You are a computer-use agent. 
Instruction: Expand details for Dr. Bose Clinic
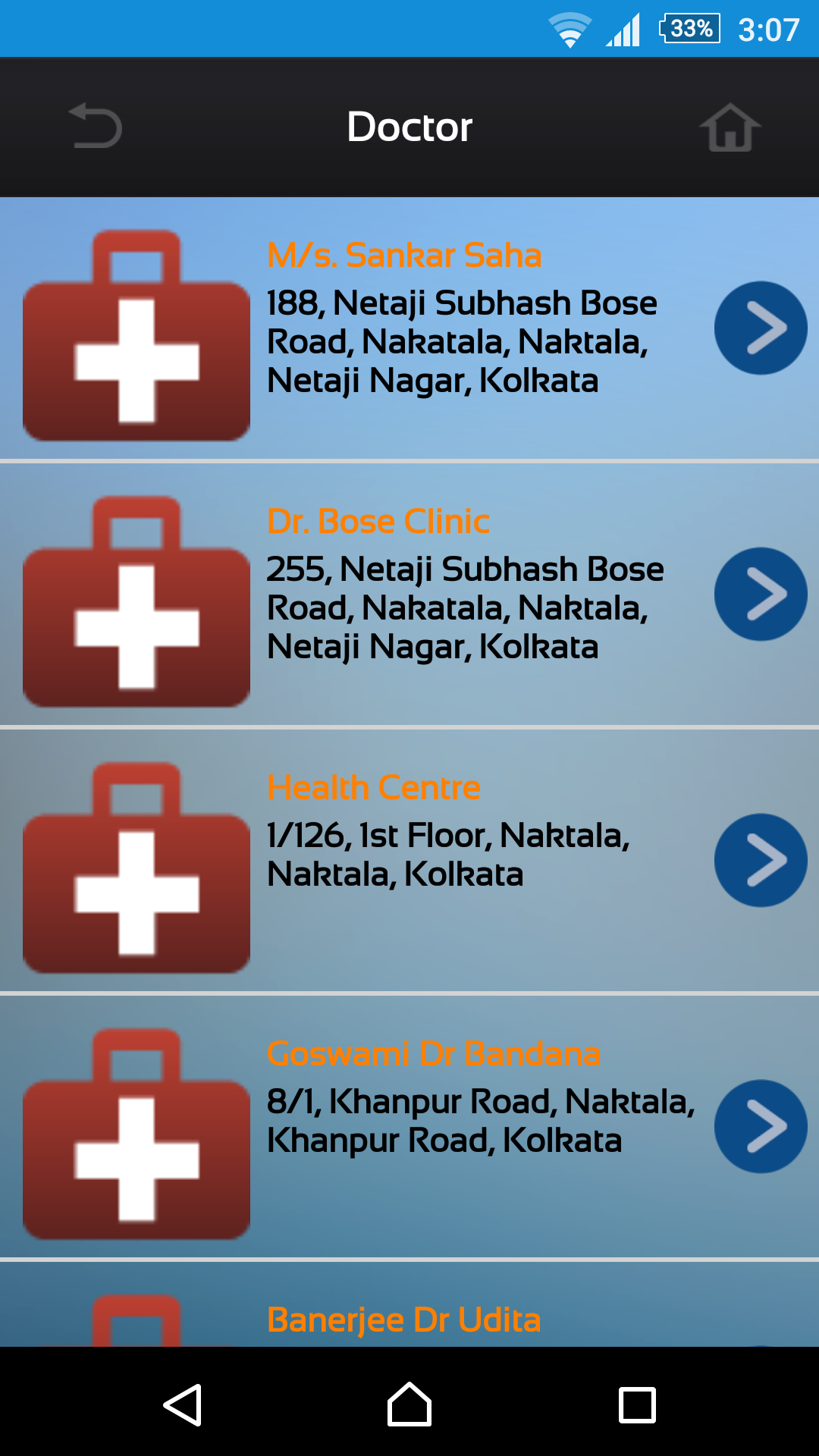point(761,594)
